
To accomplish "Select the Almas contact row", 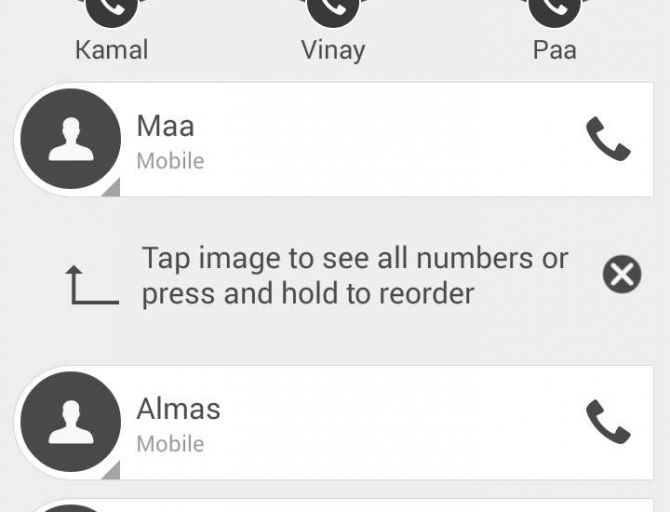I will click(x=330, y=423).
